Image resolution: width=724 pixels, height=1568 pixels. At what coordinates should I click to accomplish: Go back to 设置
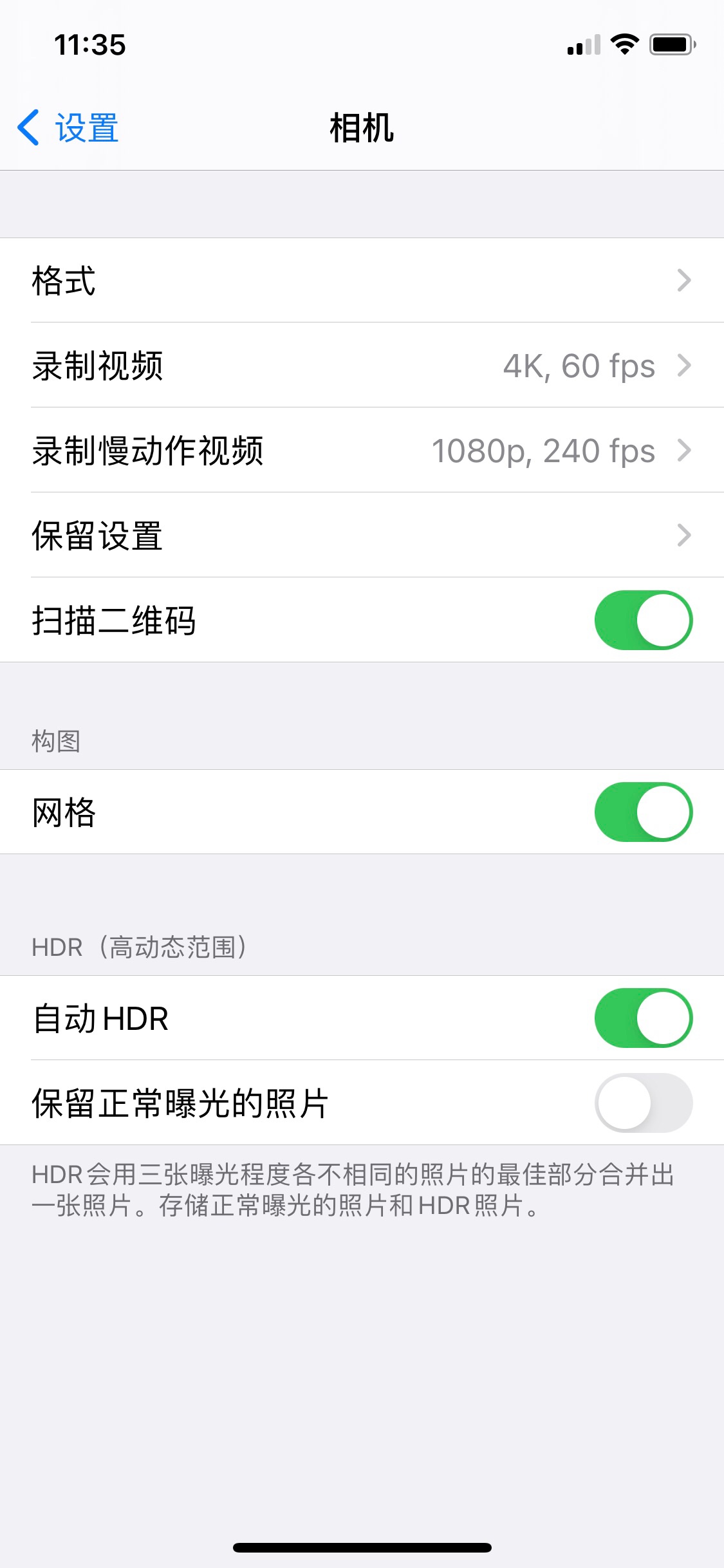tap(68, 127)
